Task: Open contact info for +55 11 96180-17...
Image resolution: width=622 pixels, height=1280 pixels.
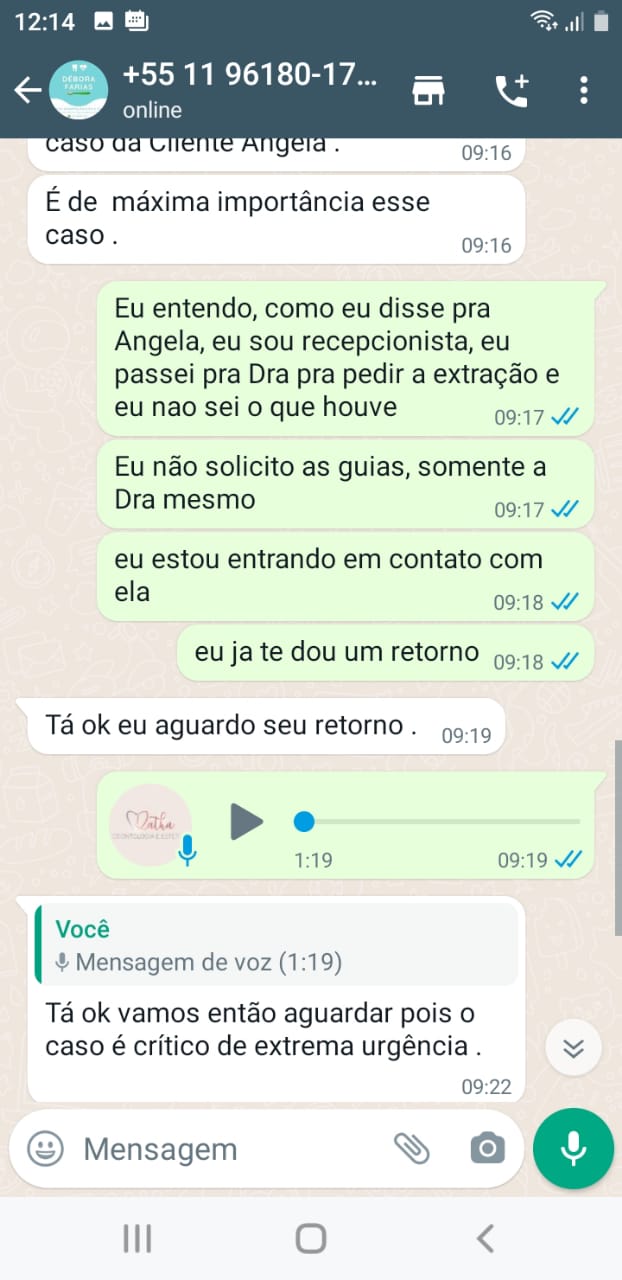Action: (x=250, y=90)
